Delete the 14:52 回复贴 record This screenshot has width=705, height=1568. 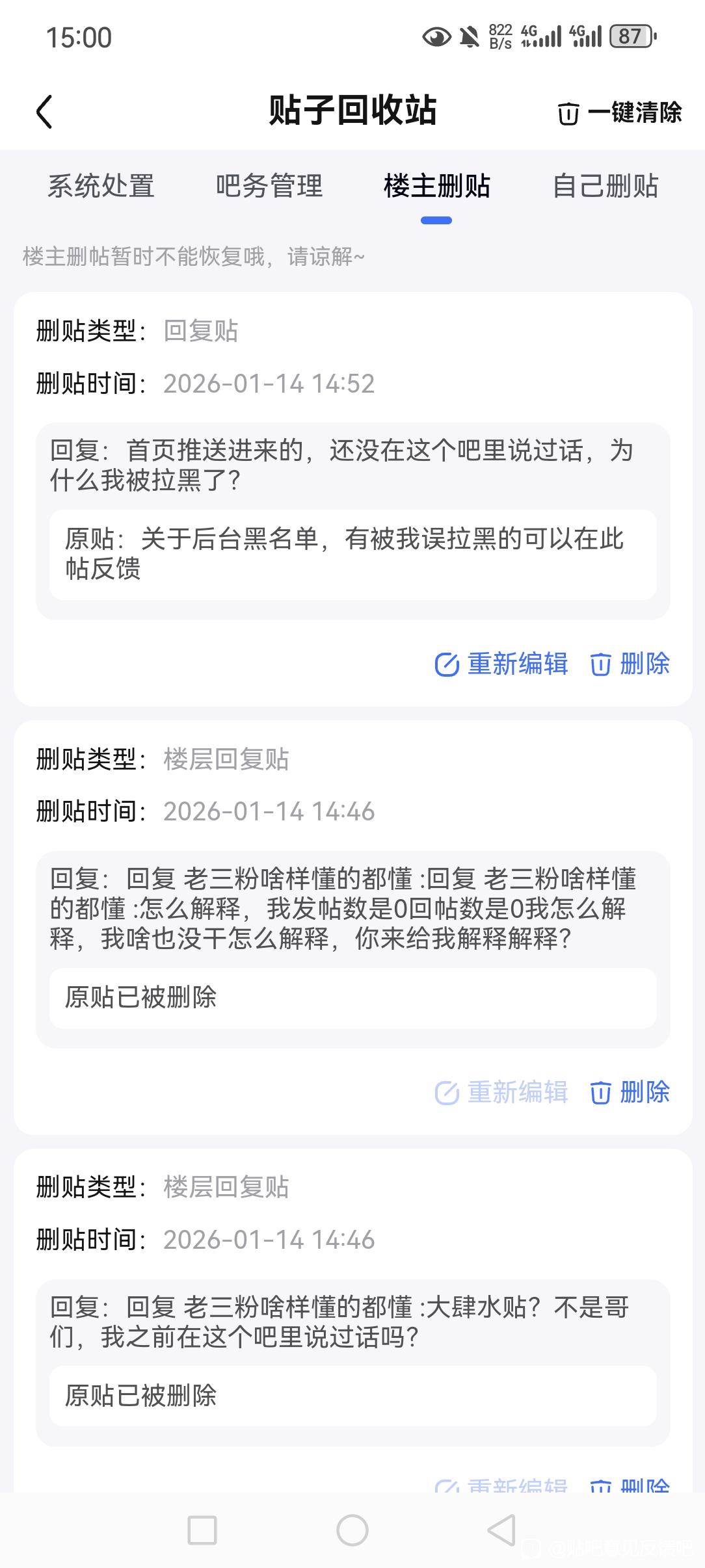630,664
